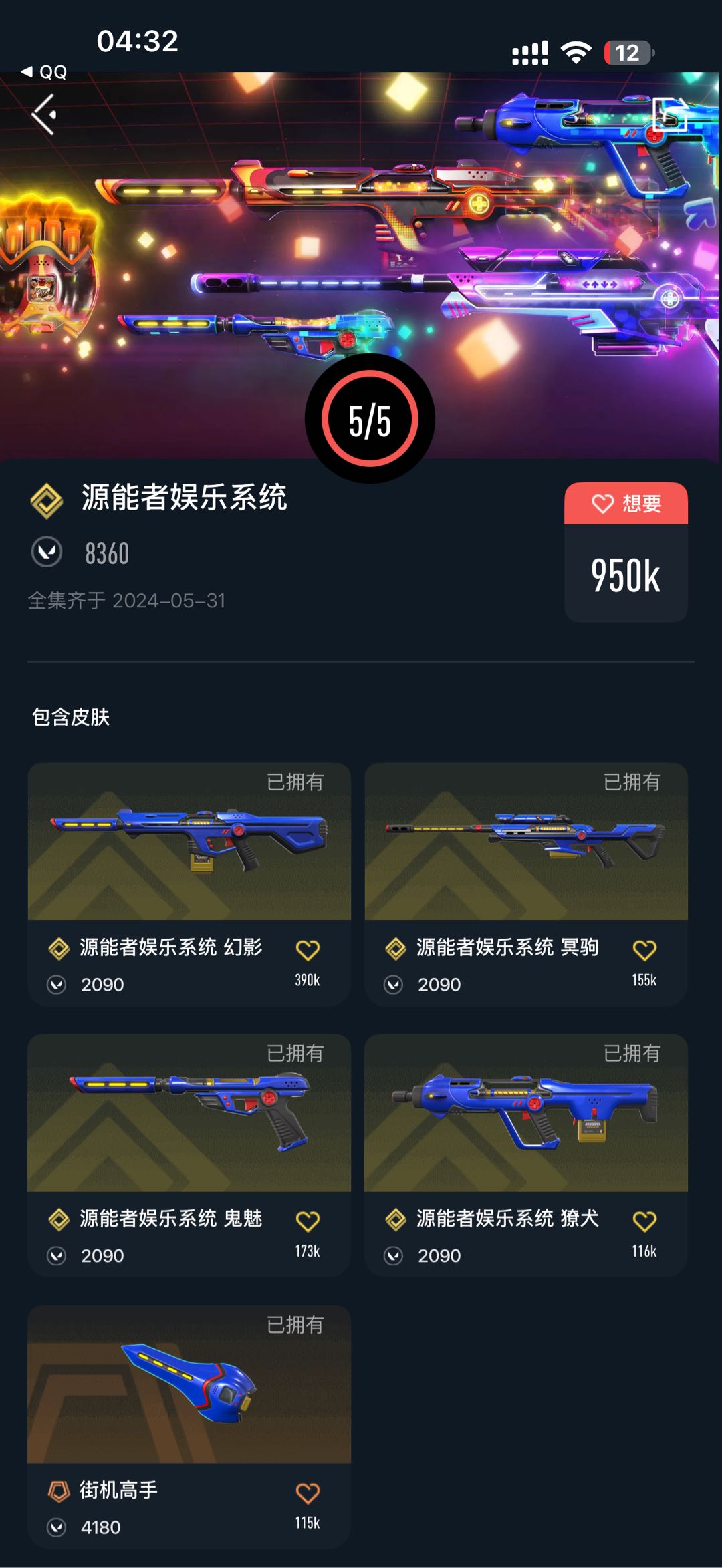Image resolution: width=722 pixels, height=1568 pixels.
Task: Open the 源能者娱乐系统 冥驹 skin card
Action: [x=526, y=842]
